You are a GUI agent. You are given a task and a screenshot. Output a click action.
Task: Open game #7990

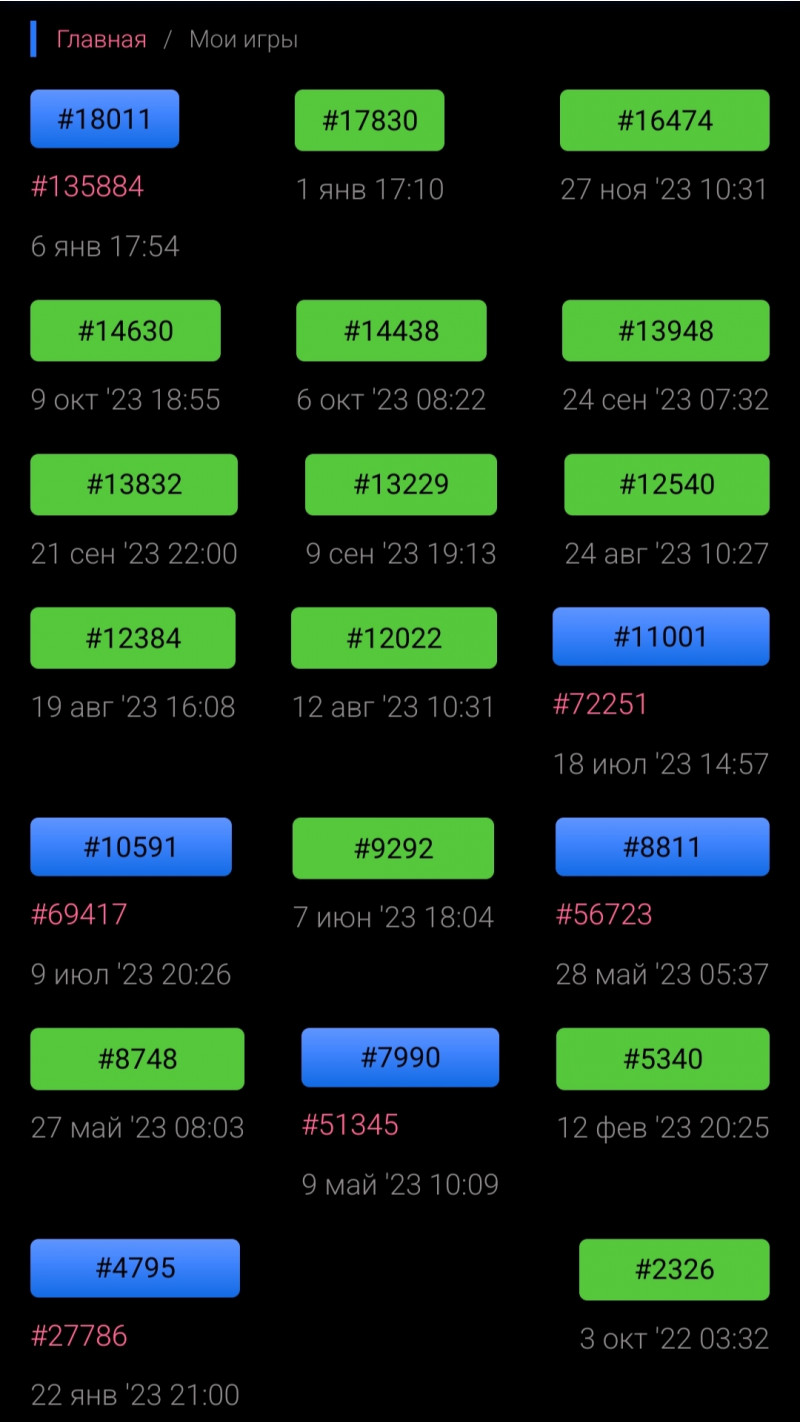coord(400,1057)
